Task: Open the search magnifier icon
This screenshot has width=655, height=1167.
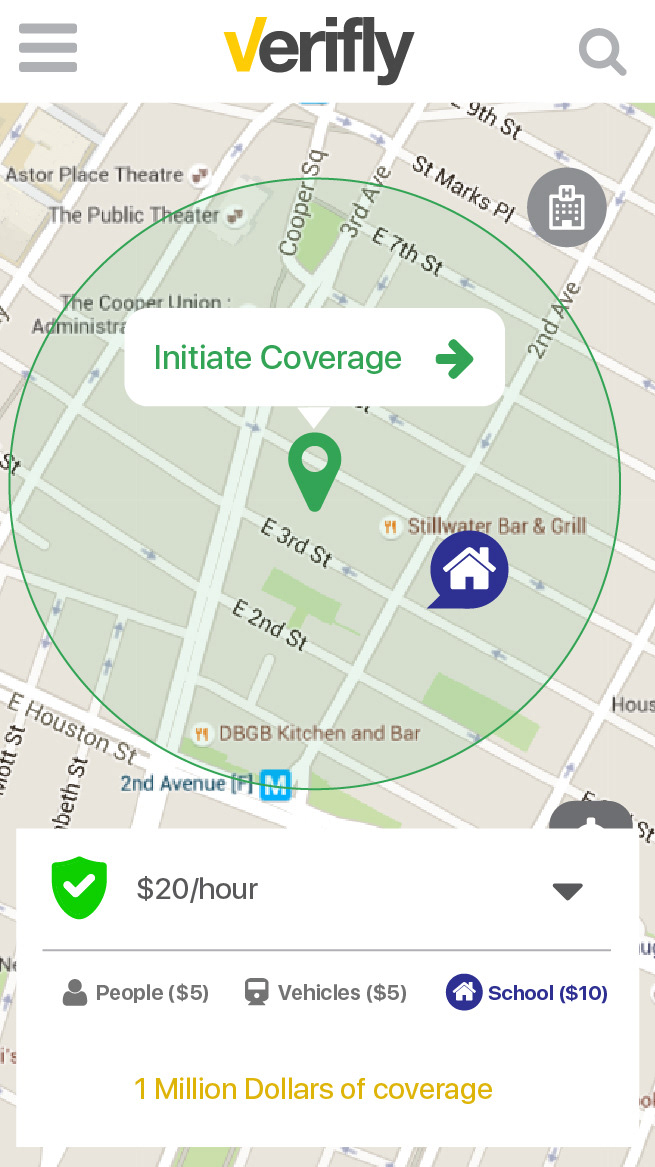Action: click(602, 51)
